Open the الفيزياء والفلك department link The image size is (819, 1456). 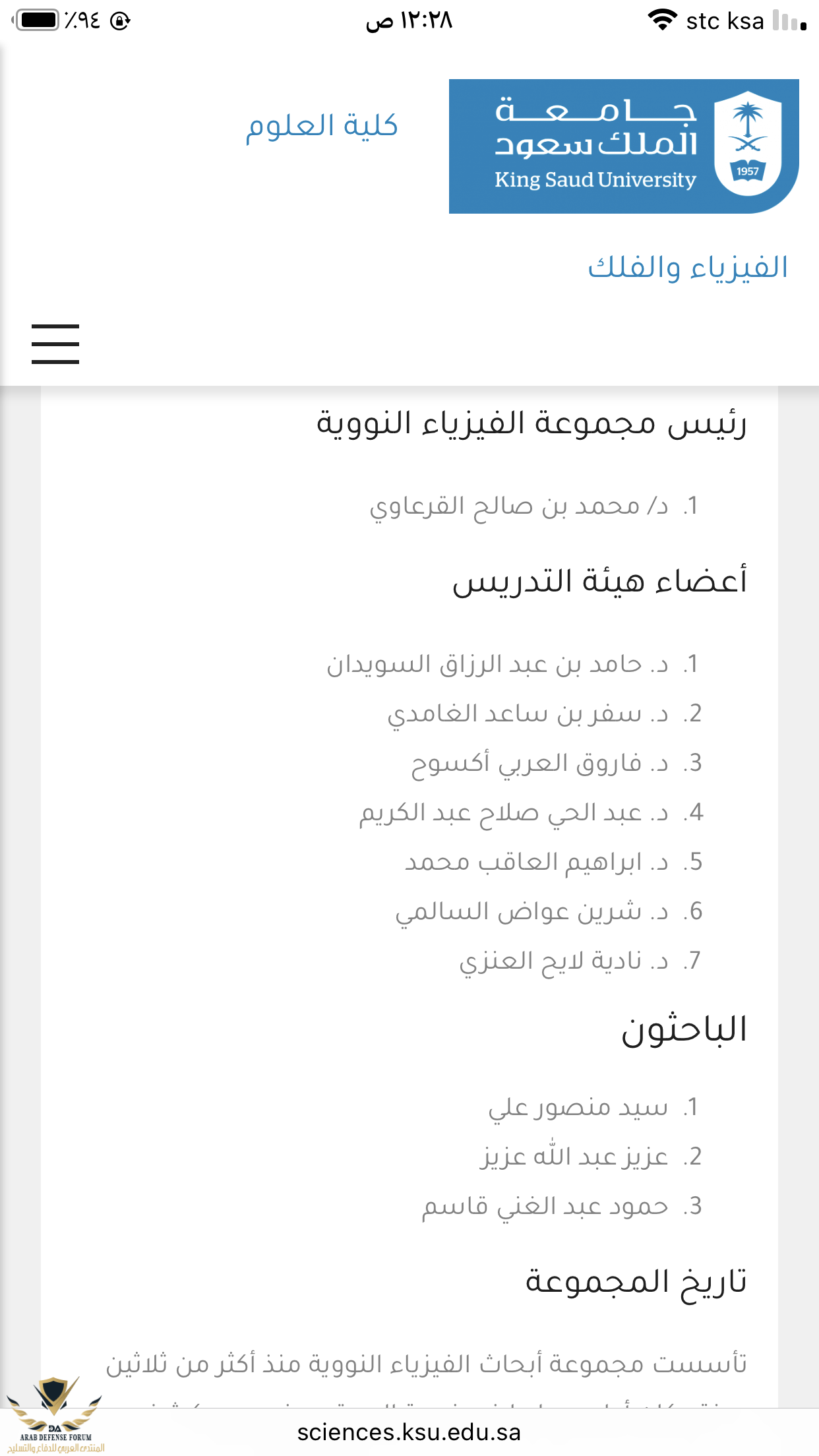click(x=688, y=268)
